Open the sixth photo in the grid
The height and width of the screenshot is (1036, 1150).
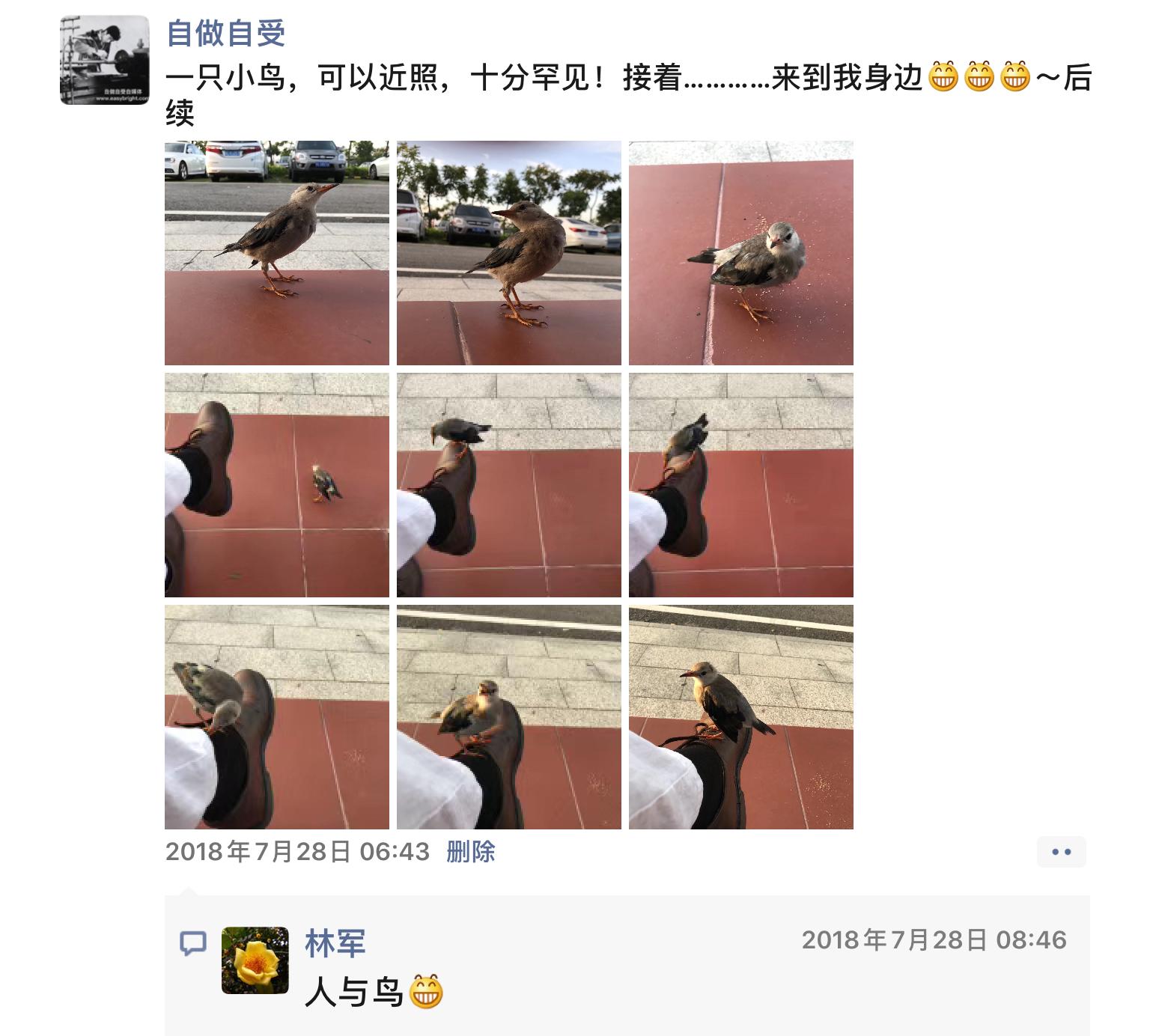point(741,485)
